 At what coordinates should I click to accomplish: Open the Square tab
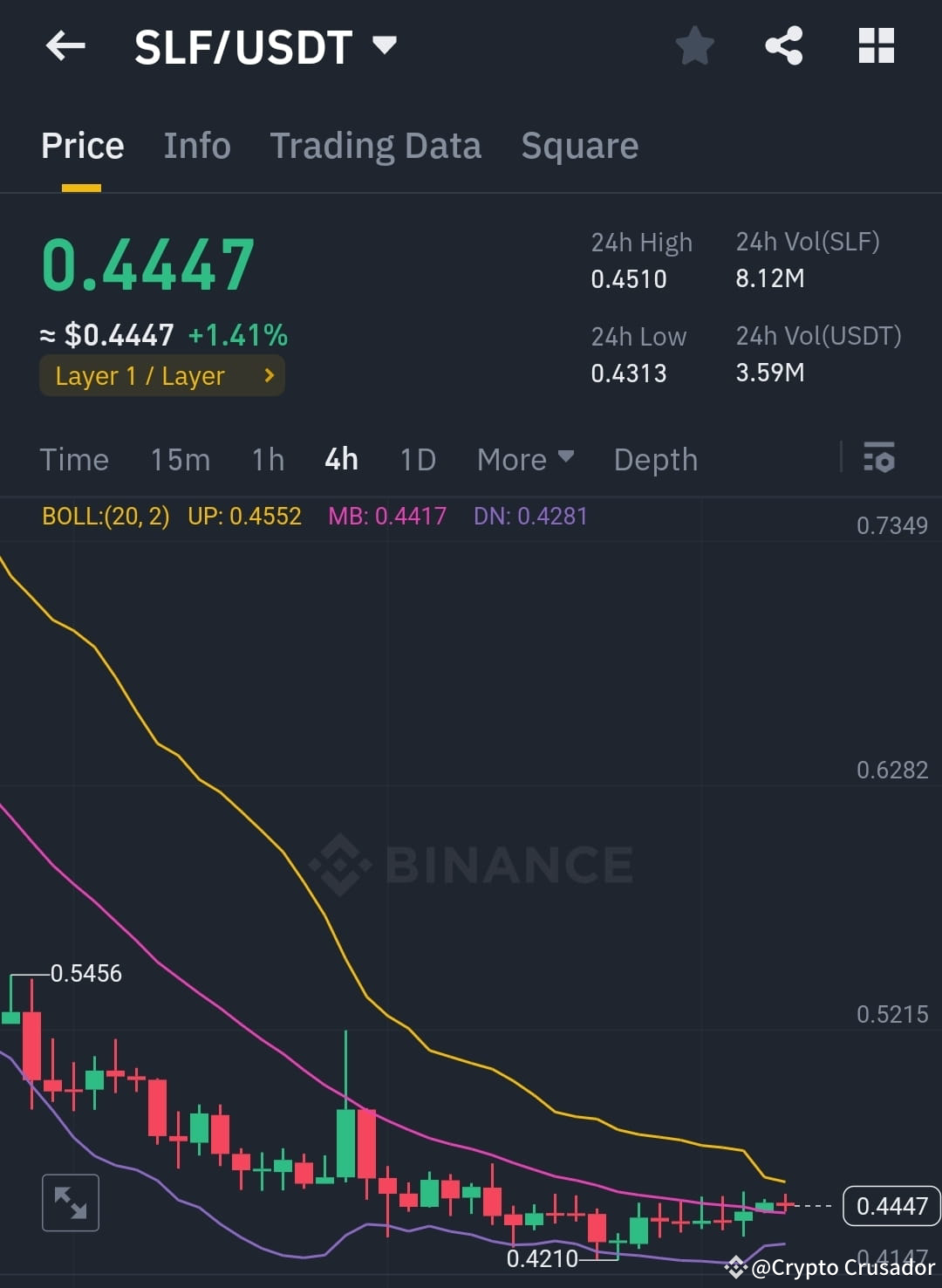click(x=579, y=145)
